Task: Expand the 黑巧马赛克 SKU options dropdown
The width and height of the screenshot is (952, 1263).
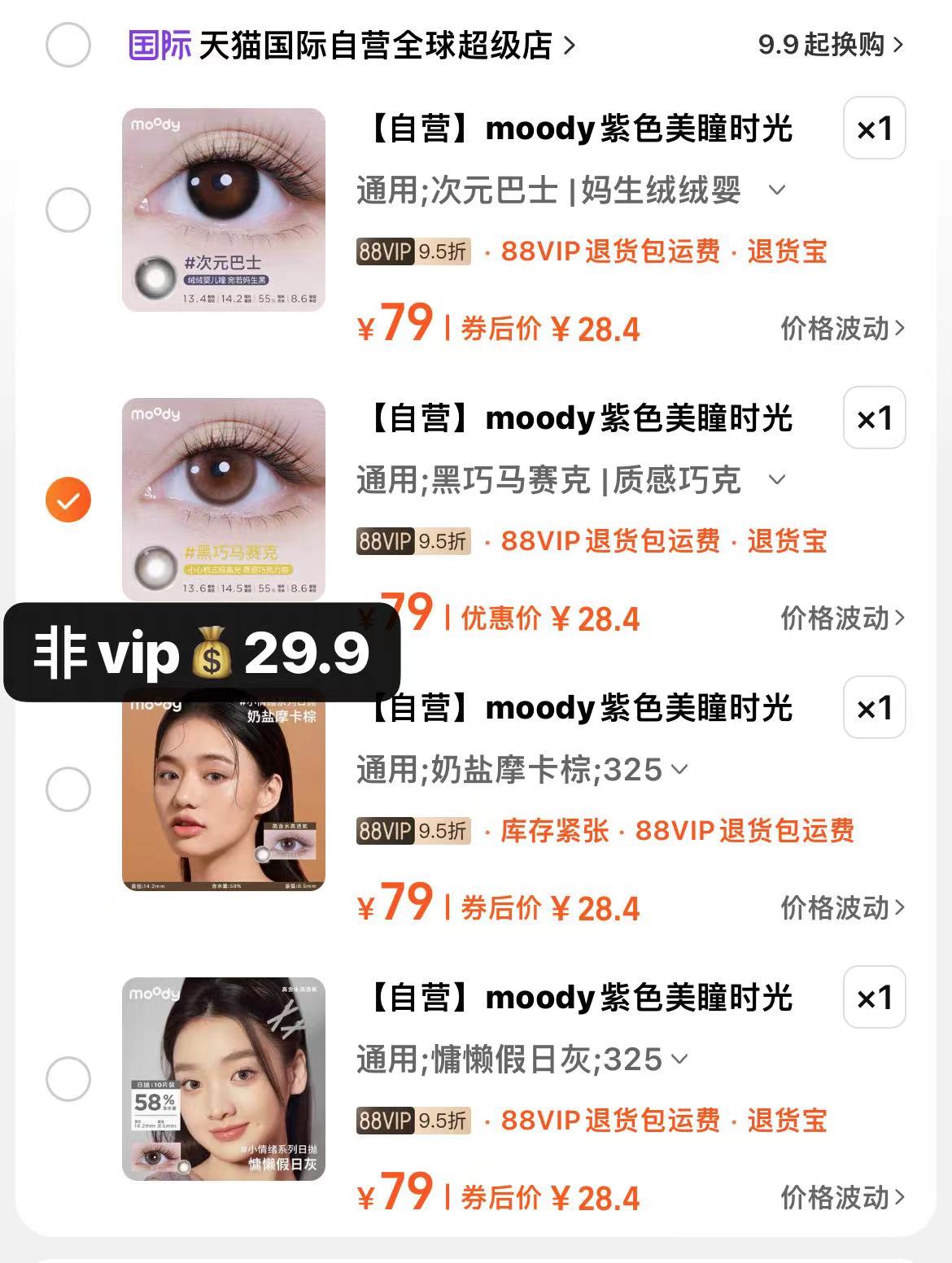Action: click(x=775, y=481)
